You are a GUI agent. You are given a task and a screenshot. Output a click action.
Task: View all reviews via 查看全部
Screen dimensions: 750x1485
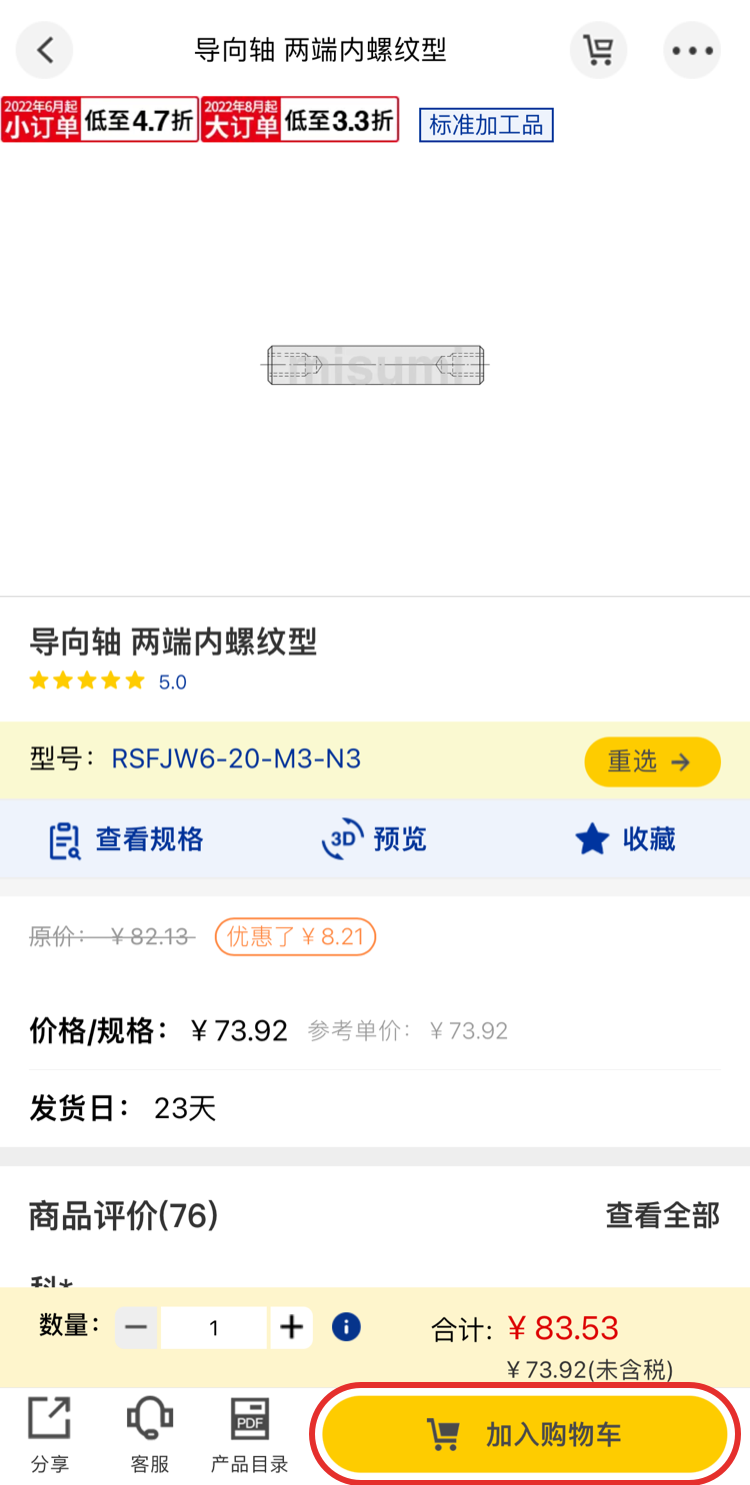(662, 1215)
